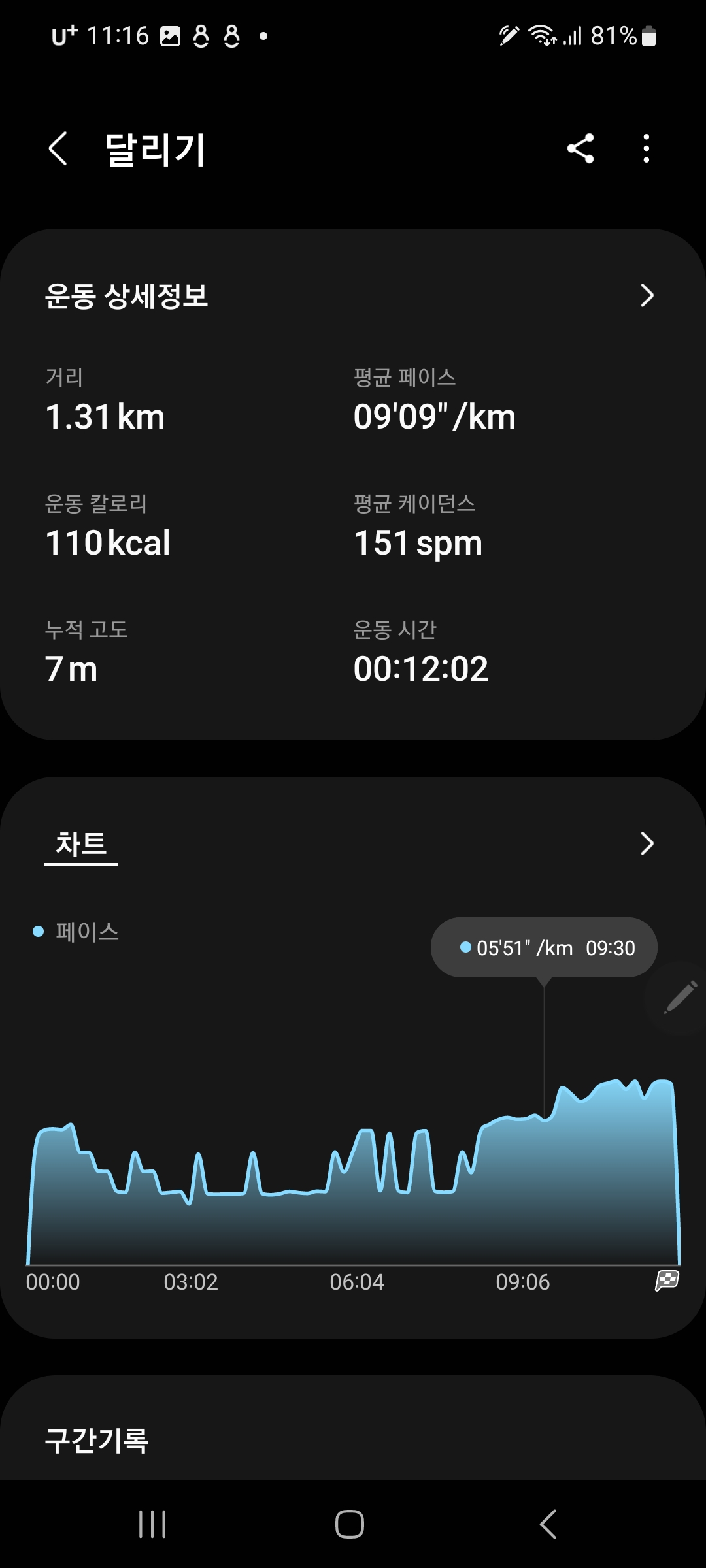Go to the home screen
This screenshot has width=706, height=1568.
[x=350, y=1524]
